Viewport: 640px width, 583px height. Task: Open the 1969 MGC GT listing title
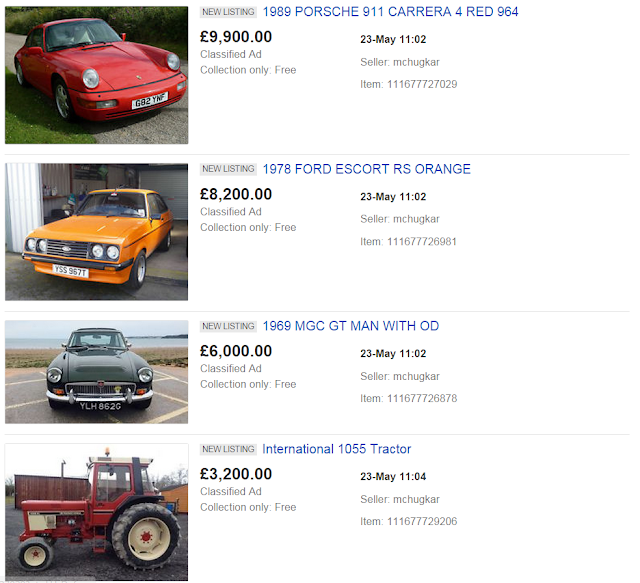[x=350, y=326]
